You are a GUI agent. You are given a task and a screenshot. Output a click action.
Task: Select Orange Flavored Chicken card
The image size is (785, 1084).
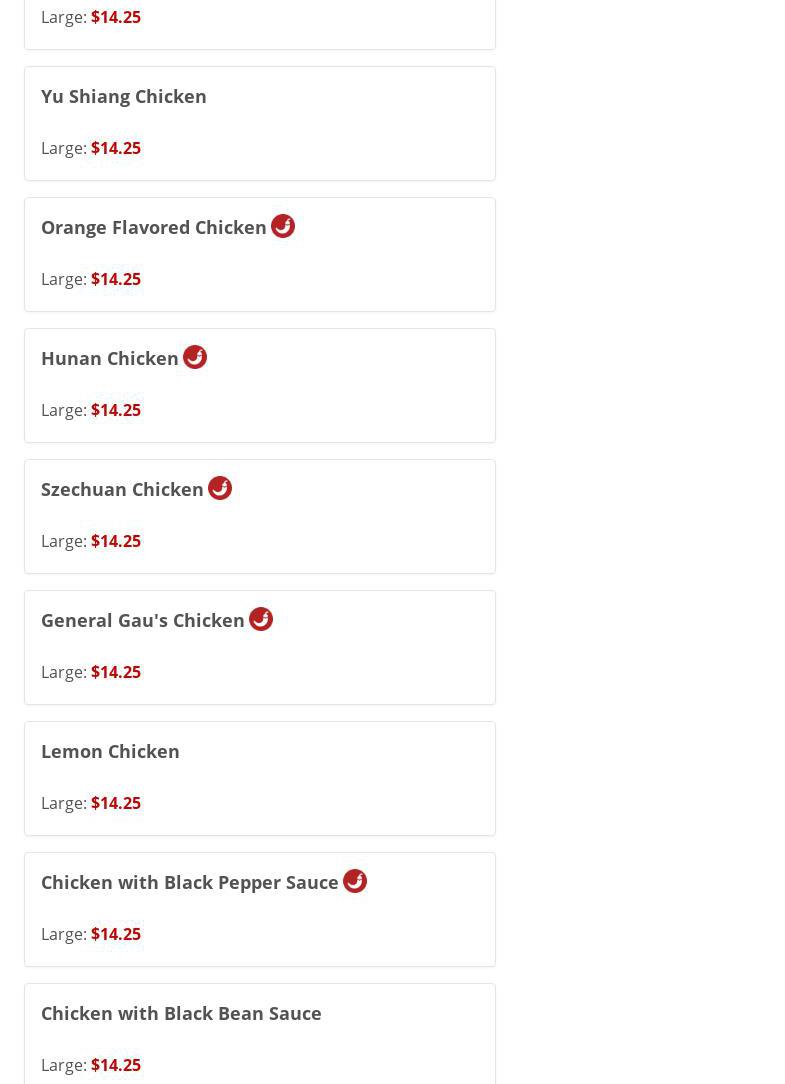(154, 228)
